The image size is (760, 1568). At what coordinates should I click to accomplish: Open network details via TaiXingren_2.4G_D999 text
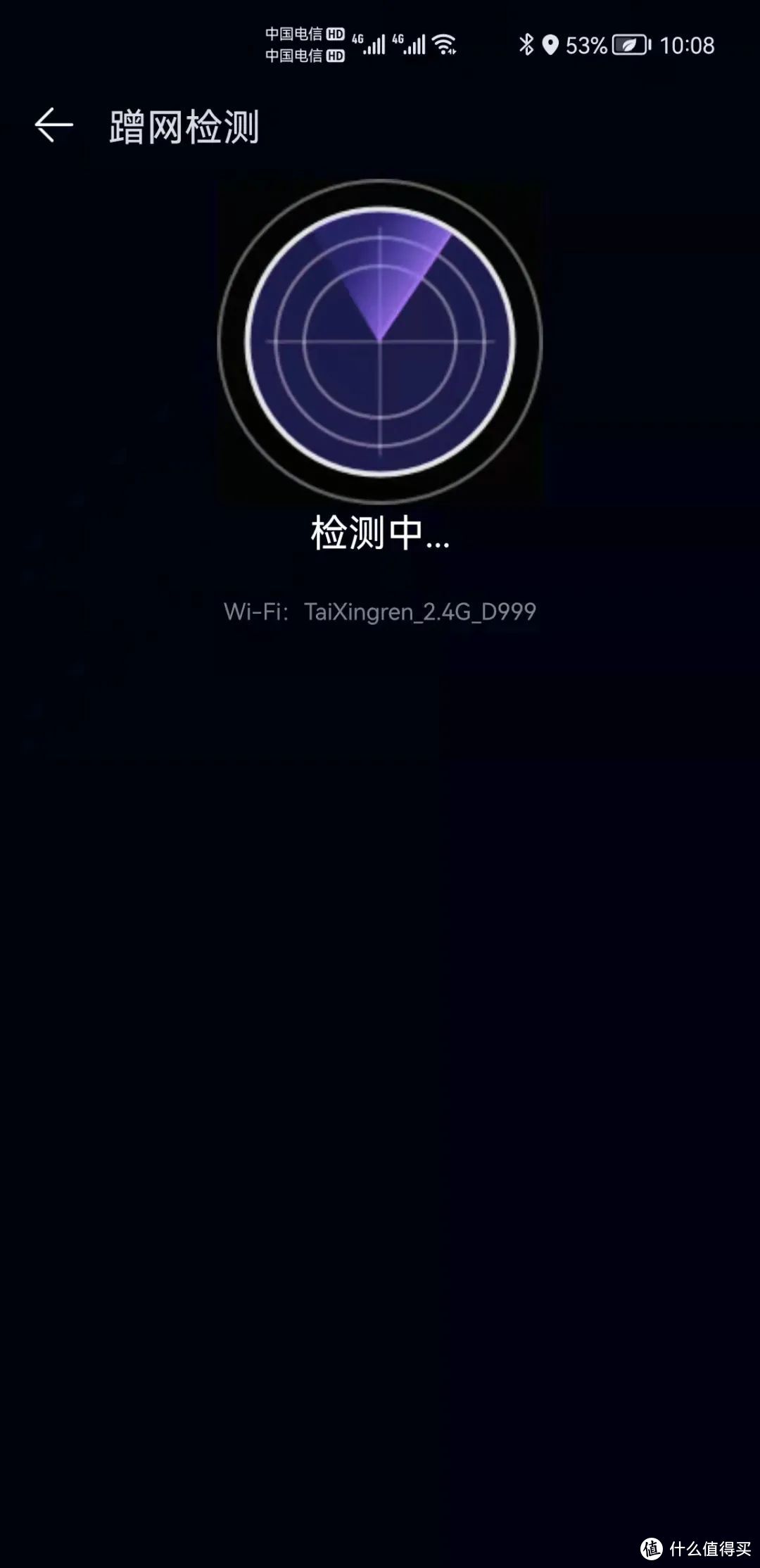pyautogui.click(x=419, y=612)
